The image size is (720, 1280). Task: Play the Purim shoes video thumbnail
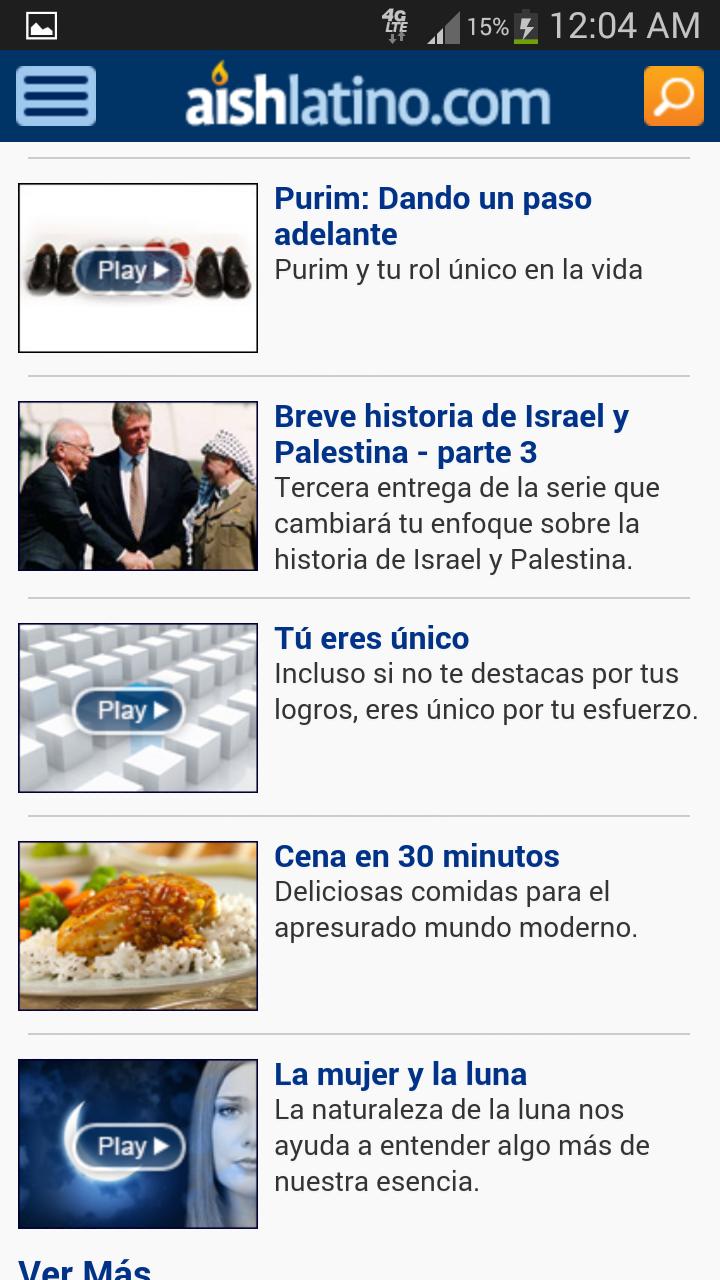tap(138, 268)
